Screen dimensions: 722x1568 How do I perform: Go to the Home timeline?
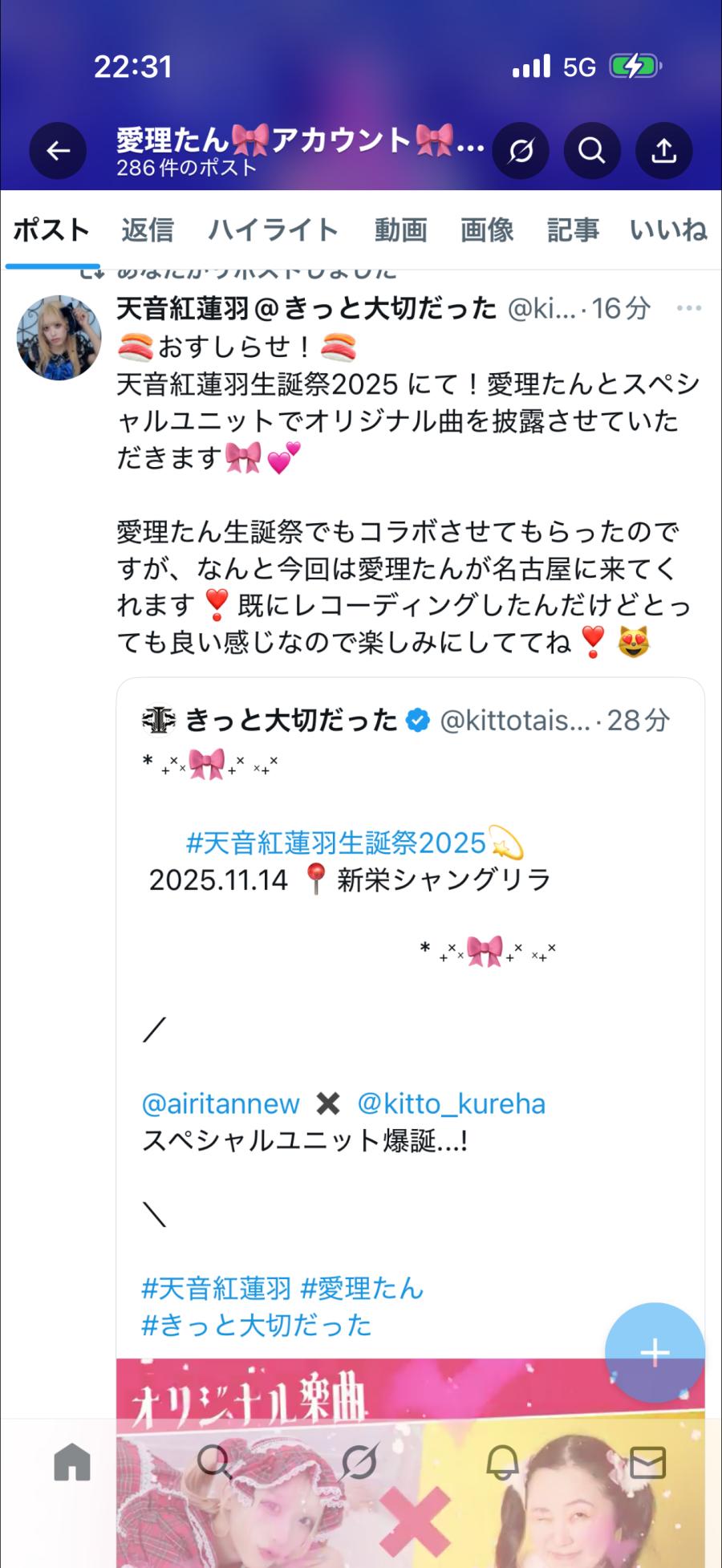coord(72,1463)
